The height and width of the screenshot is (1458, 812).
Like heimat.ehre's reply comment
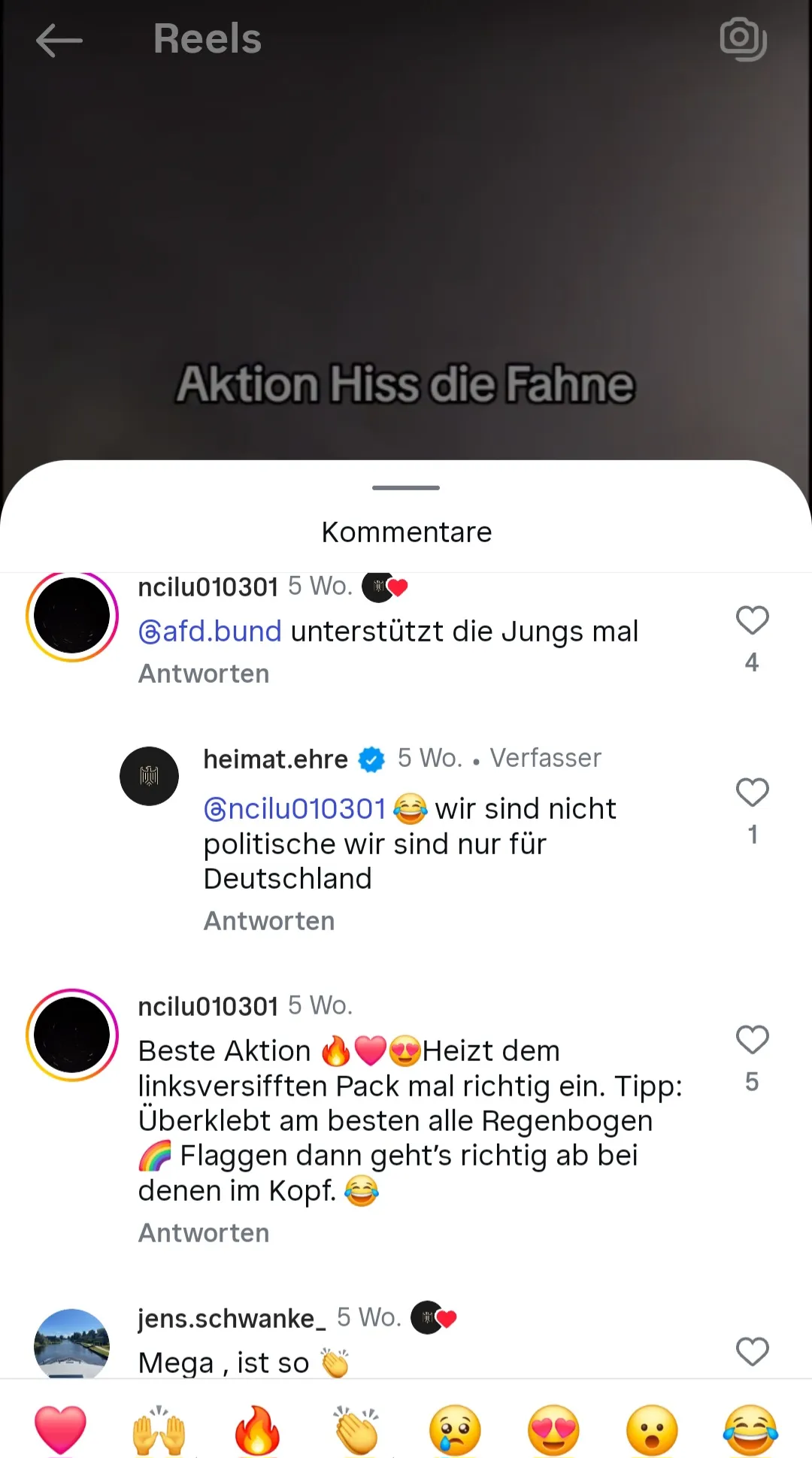tap(752, 793)
